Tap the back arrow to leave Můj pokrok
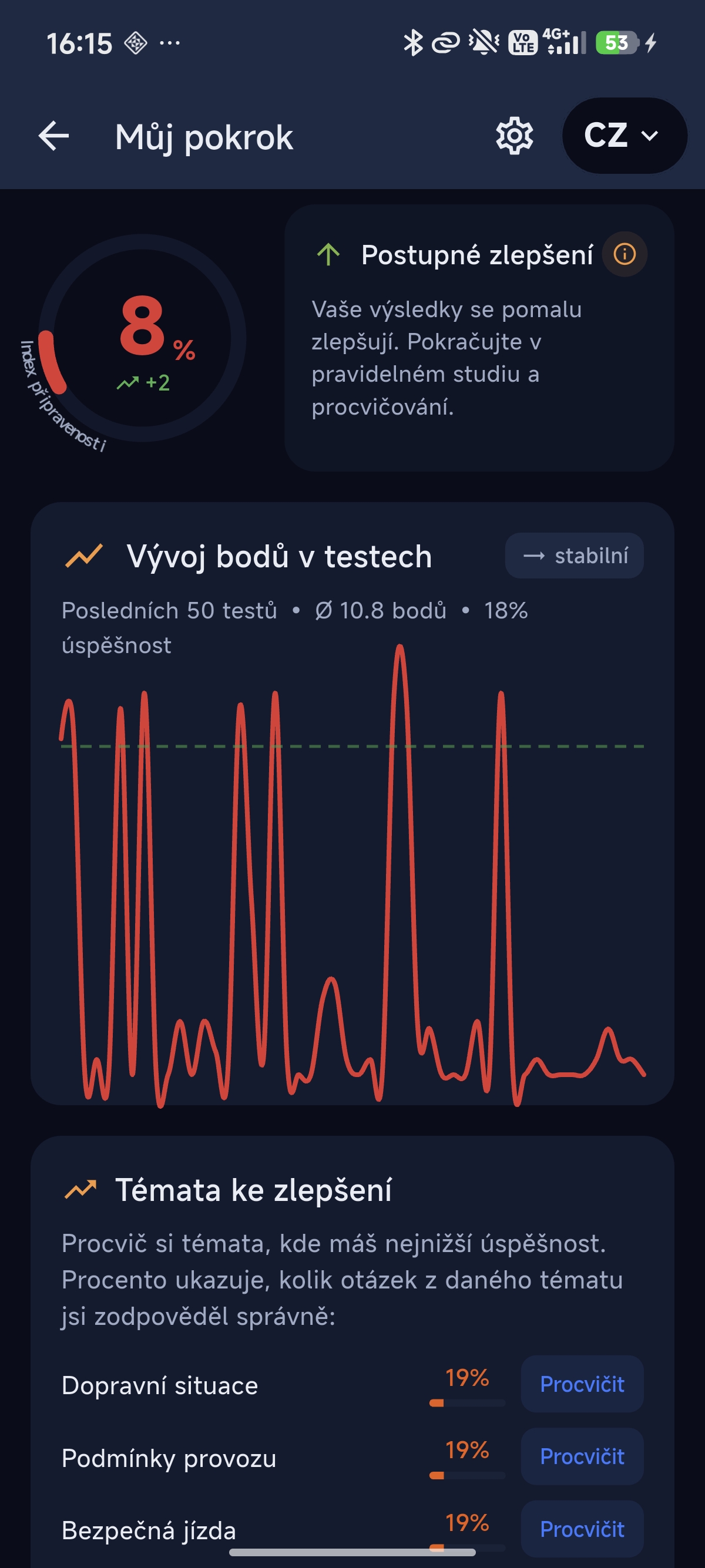 tap(53, 135)
